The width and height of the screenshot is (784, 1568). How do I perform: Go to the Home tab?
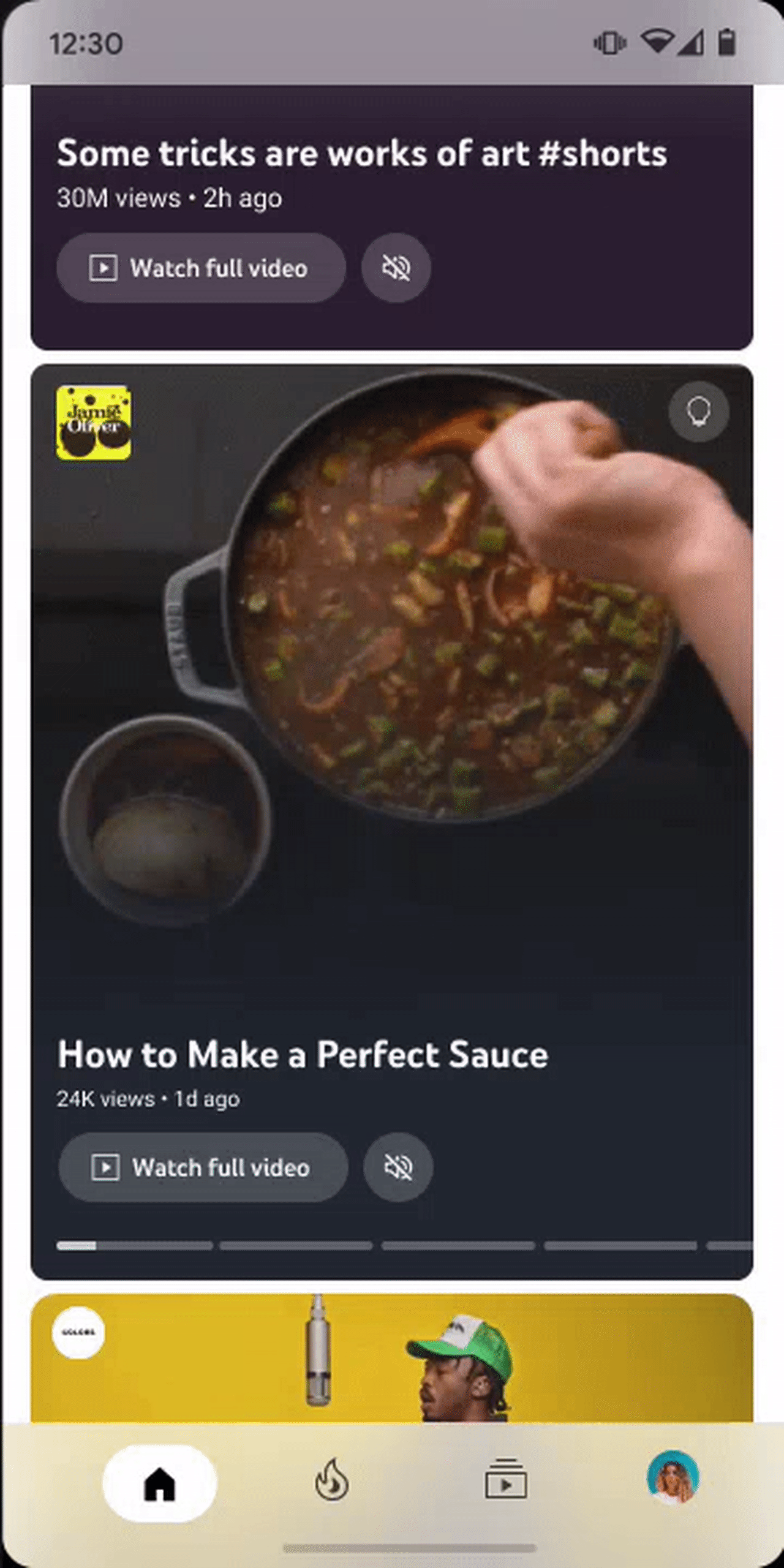point(159,1483)
